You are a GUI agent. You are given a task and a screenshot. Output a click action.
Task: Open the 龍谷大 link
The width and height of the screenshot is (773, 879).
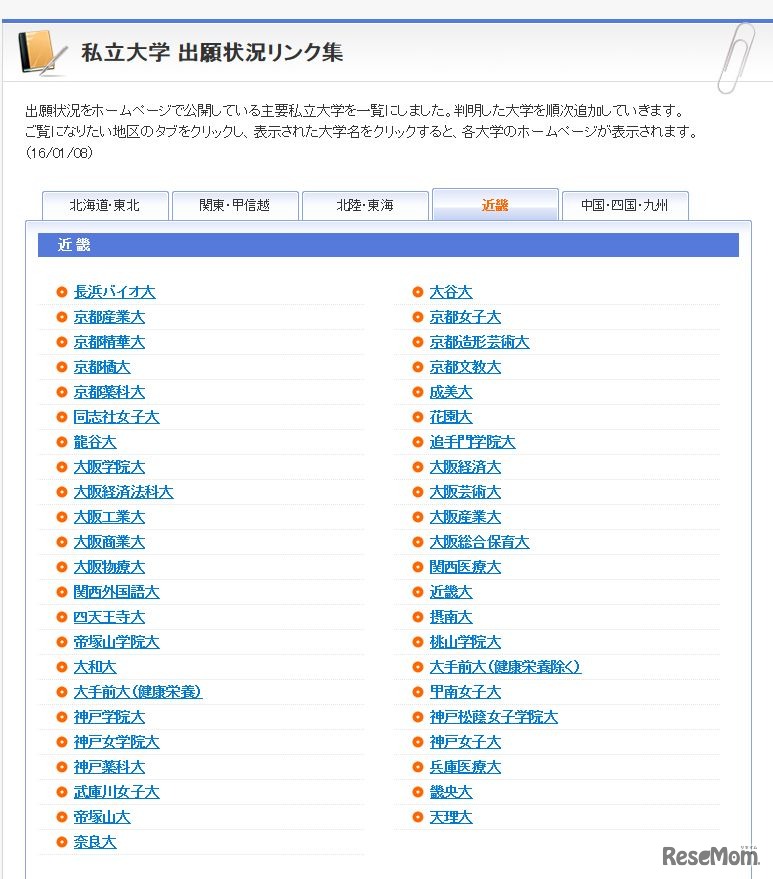click(x=95, y=442)
